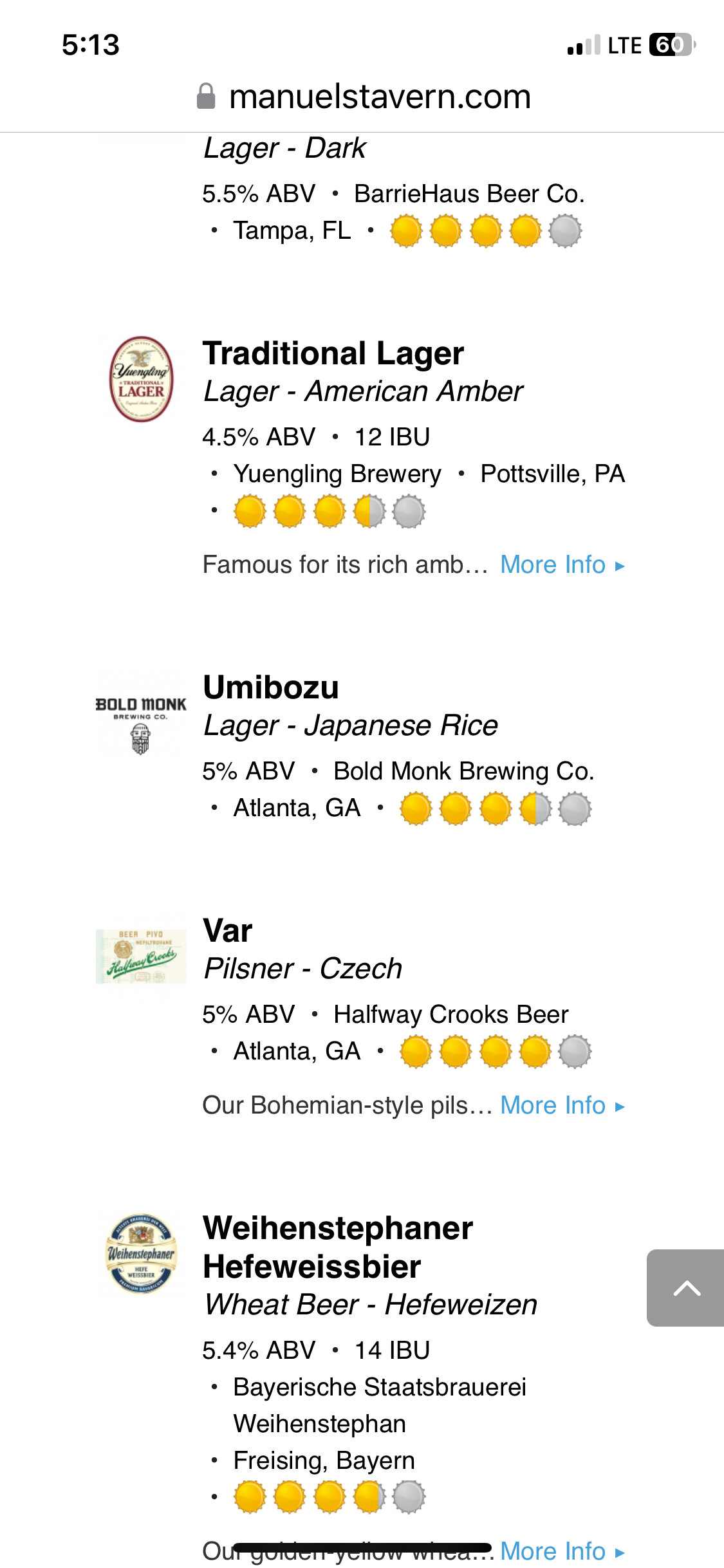Jump back to top with the arrow button
This screenshot has height=1568, width=724.
tap(685, 1288)
